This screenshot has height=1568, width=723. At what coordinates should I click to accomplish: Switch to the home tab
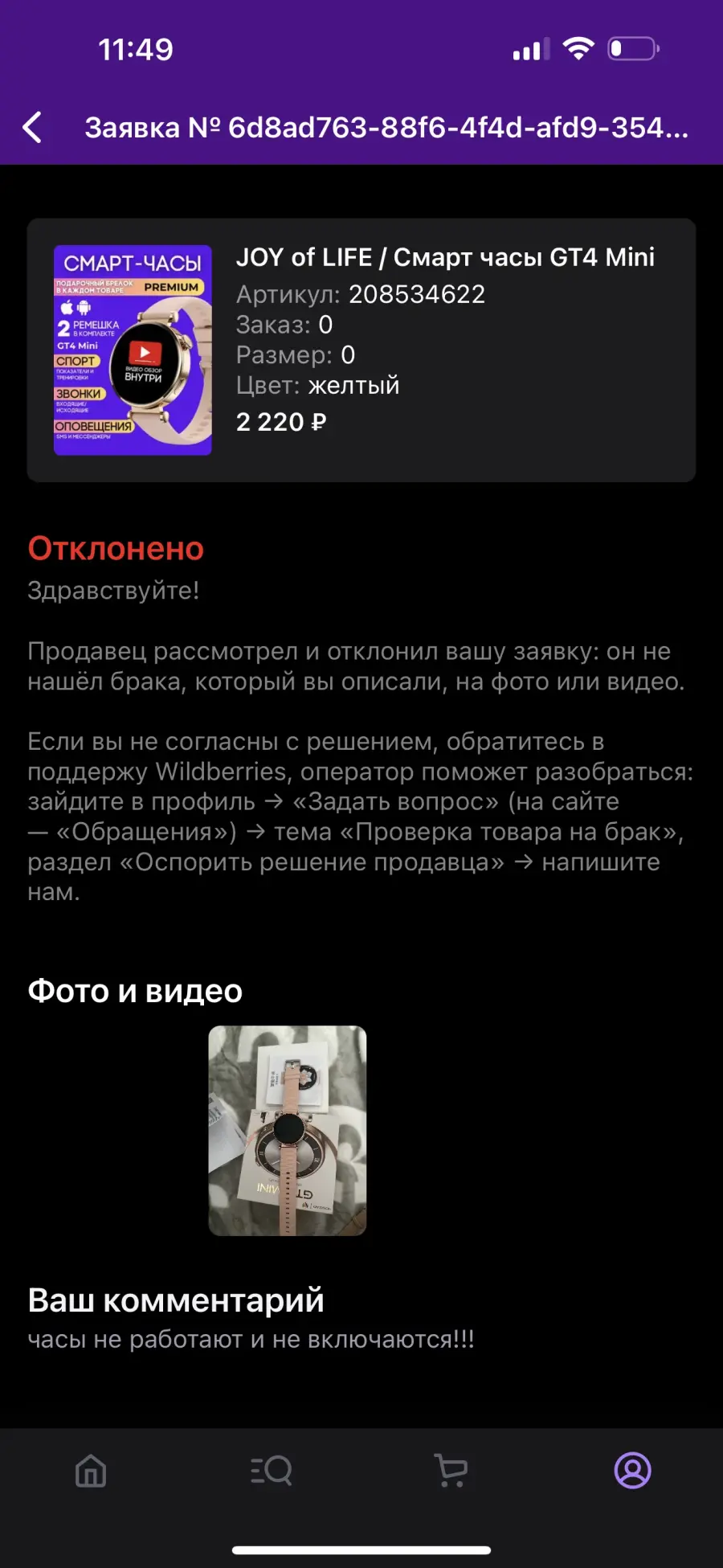point(91,1471)
